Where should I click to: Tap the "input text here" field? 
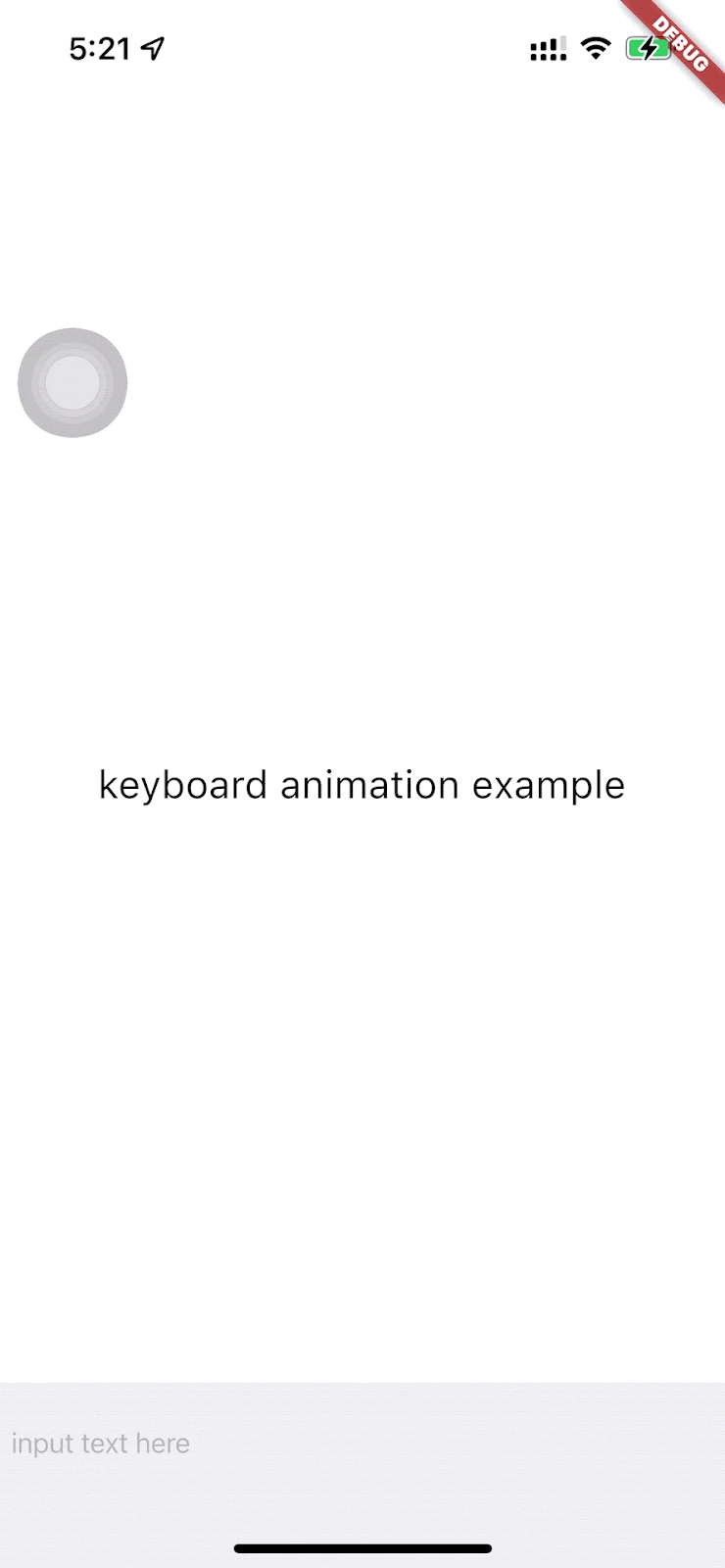294,1444
